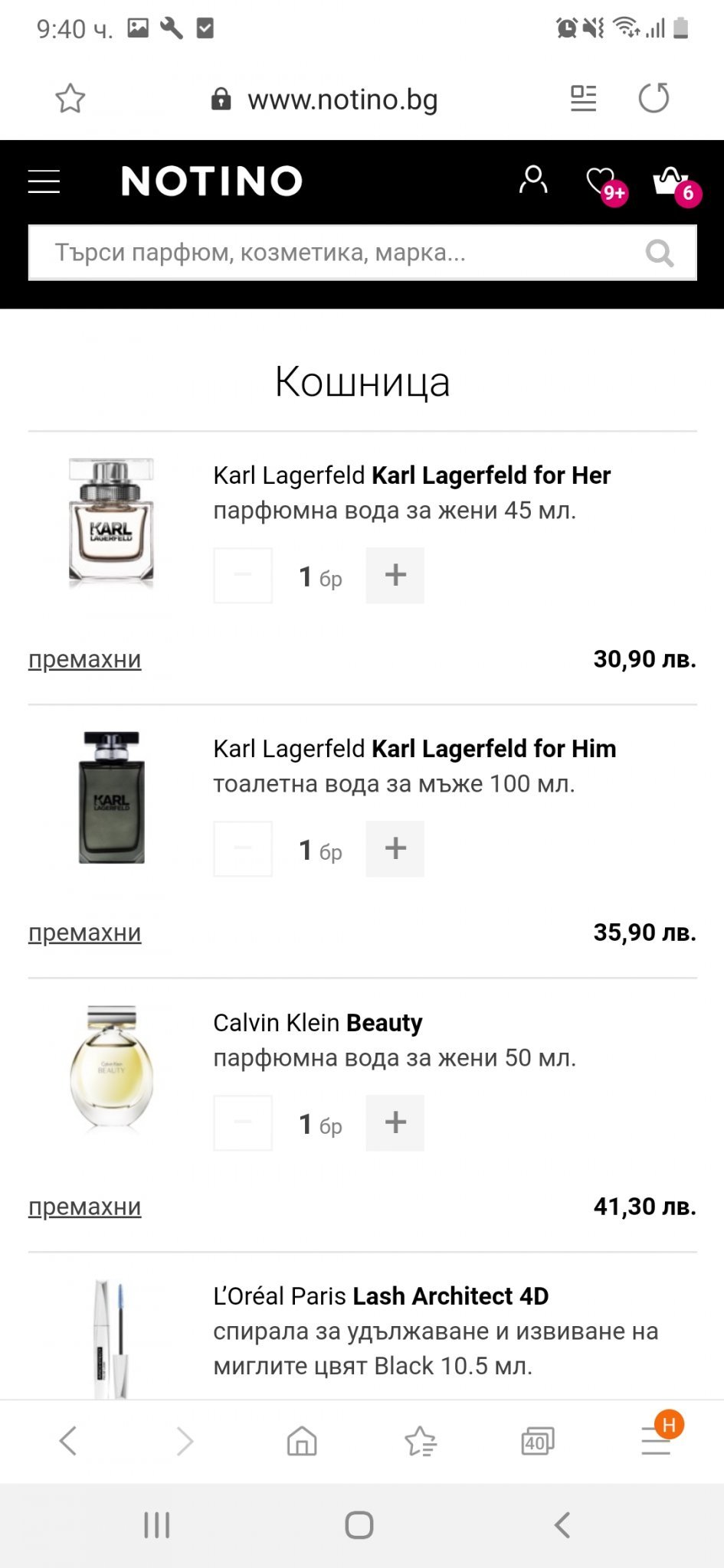Open the wishlist heart icon
724x1568 pixels.
tap(601, 182)
